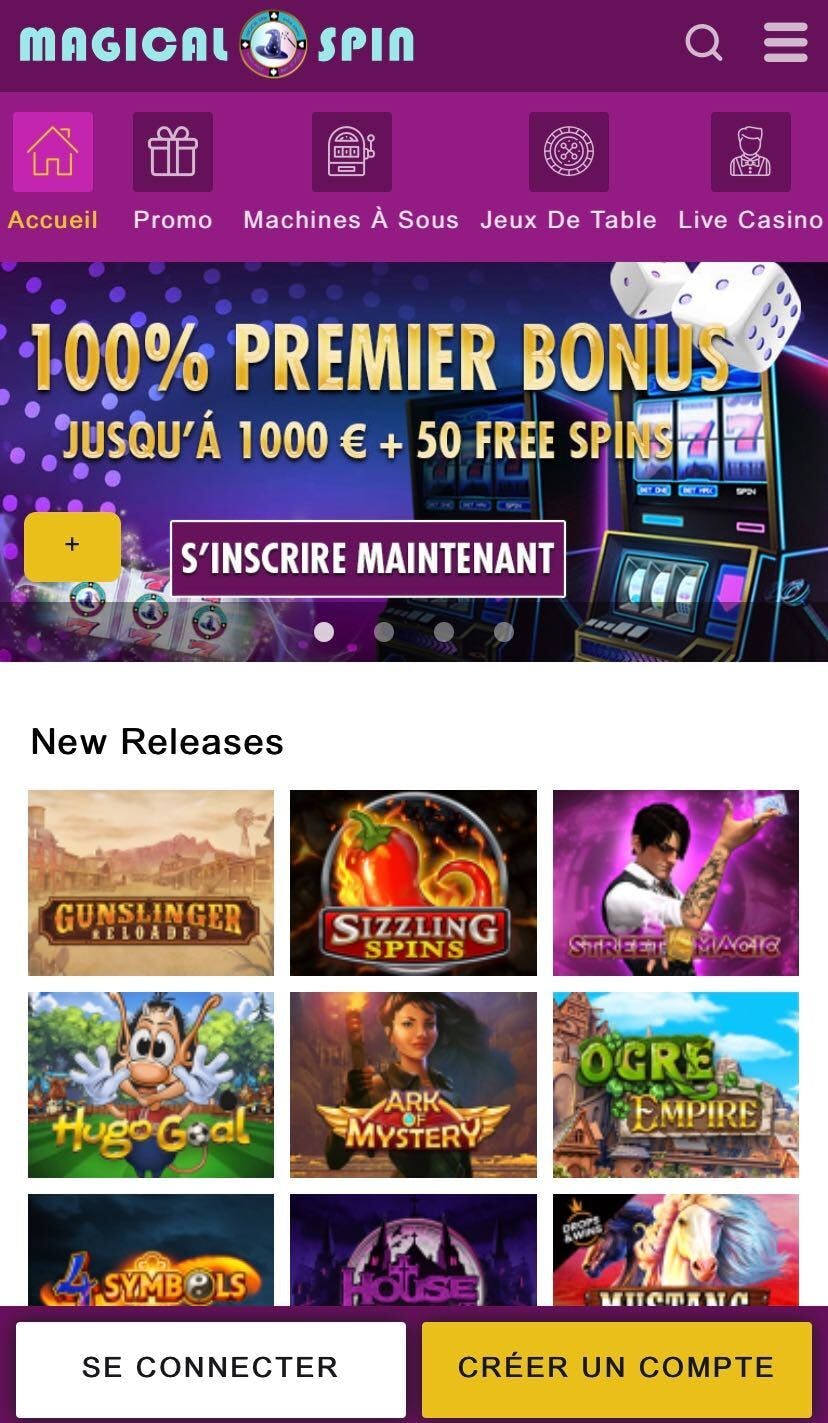Jump to the second banner slide dot
Image resolution: width=828 pixels, height=1423 pixels.
click(384, 632)
